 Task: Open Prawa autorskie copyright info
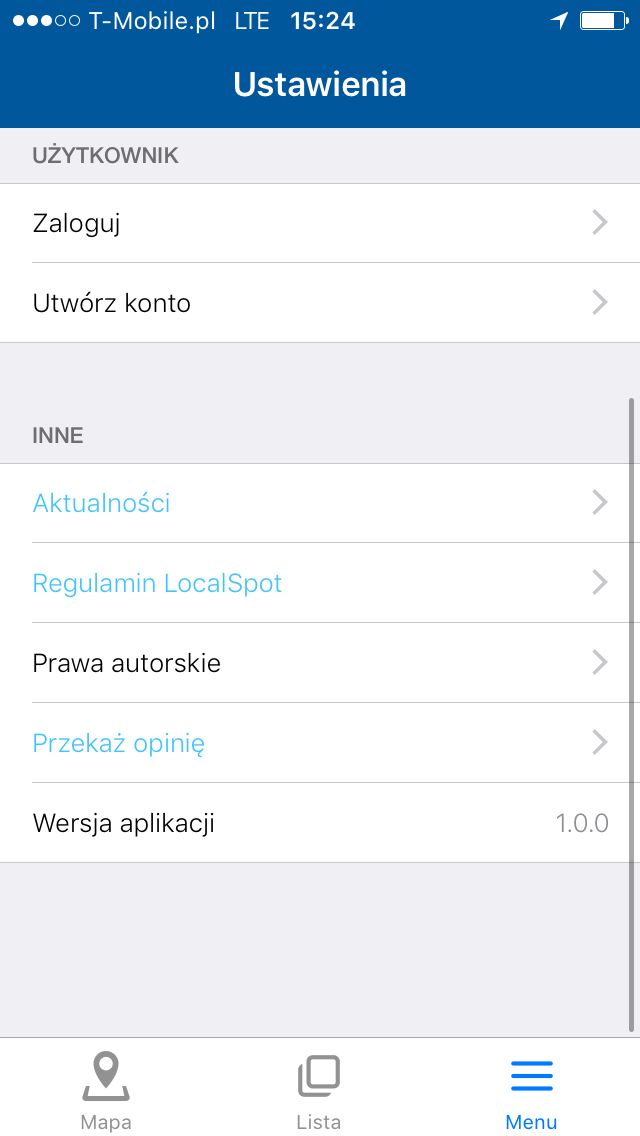320,663
